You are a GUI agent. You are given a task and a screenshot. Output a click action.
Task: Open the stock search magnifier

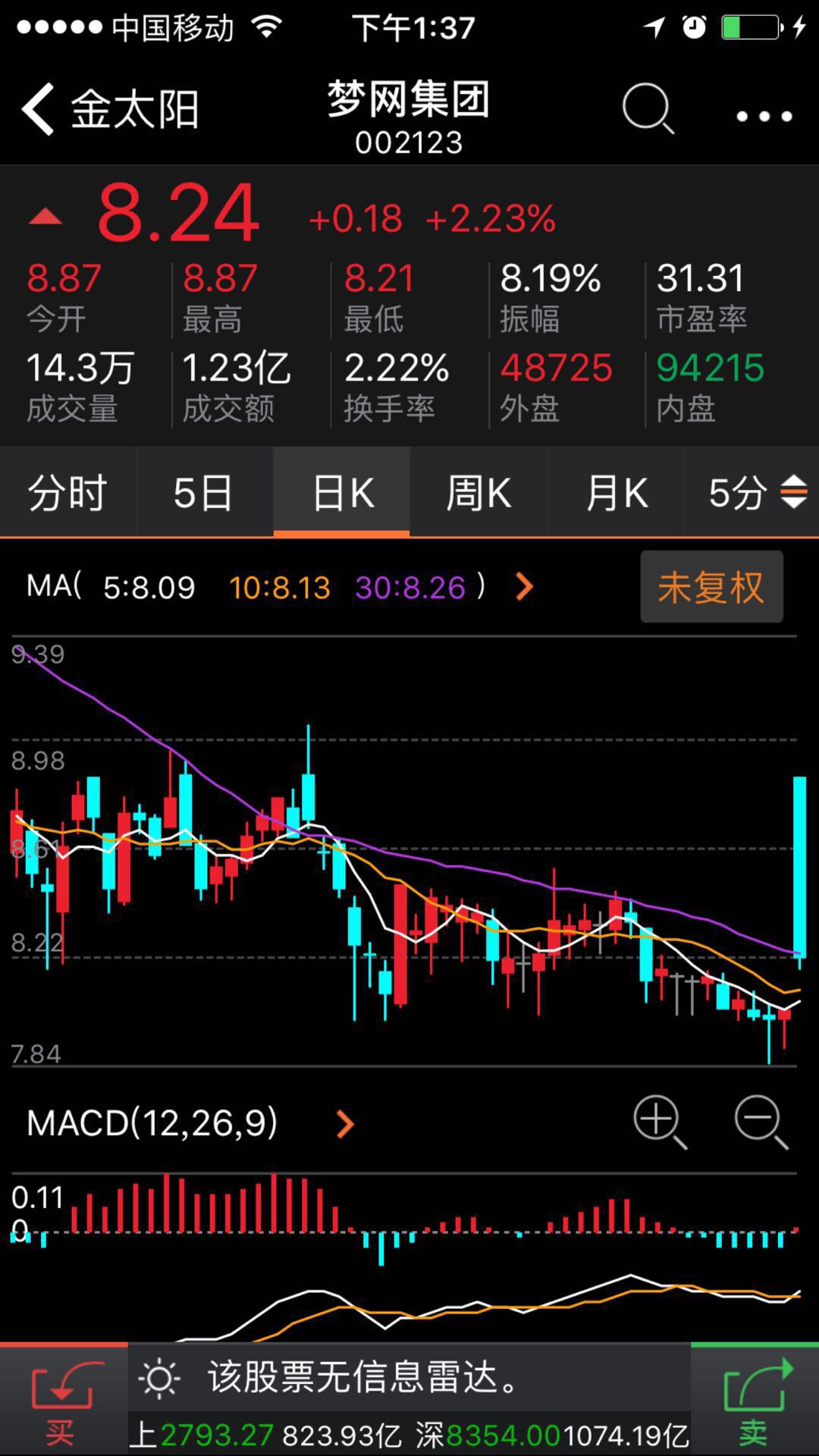pos(648,110)
